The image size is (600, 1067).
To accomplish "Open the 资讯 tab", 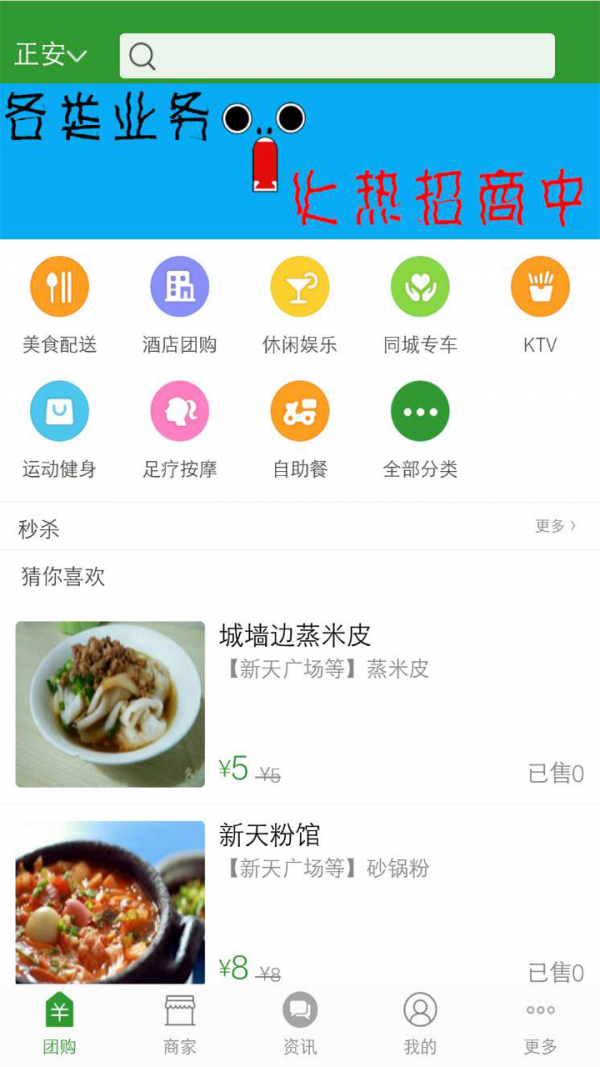I will [x=300, y=1025].
